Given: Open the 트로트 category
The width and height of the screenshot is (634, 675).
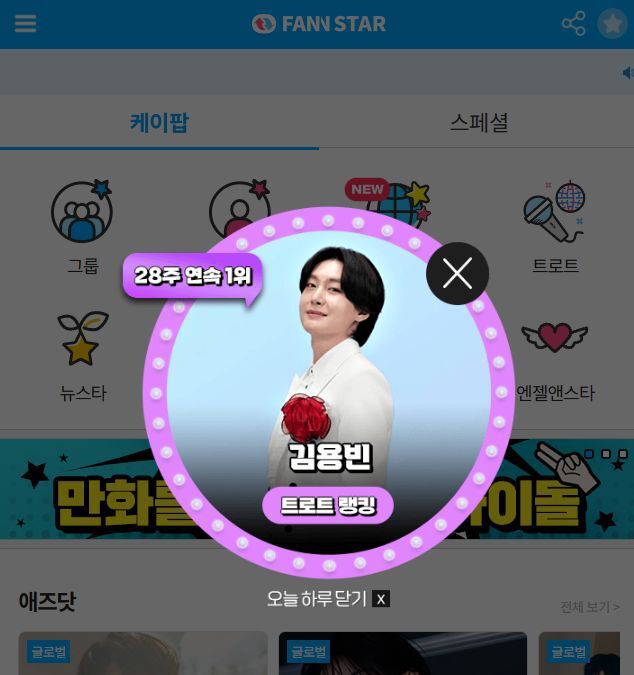Looking at the screenshot, I should coord(555,226).
